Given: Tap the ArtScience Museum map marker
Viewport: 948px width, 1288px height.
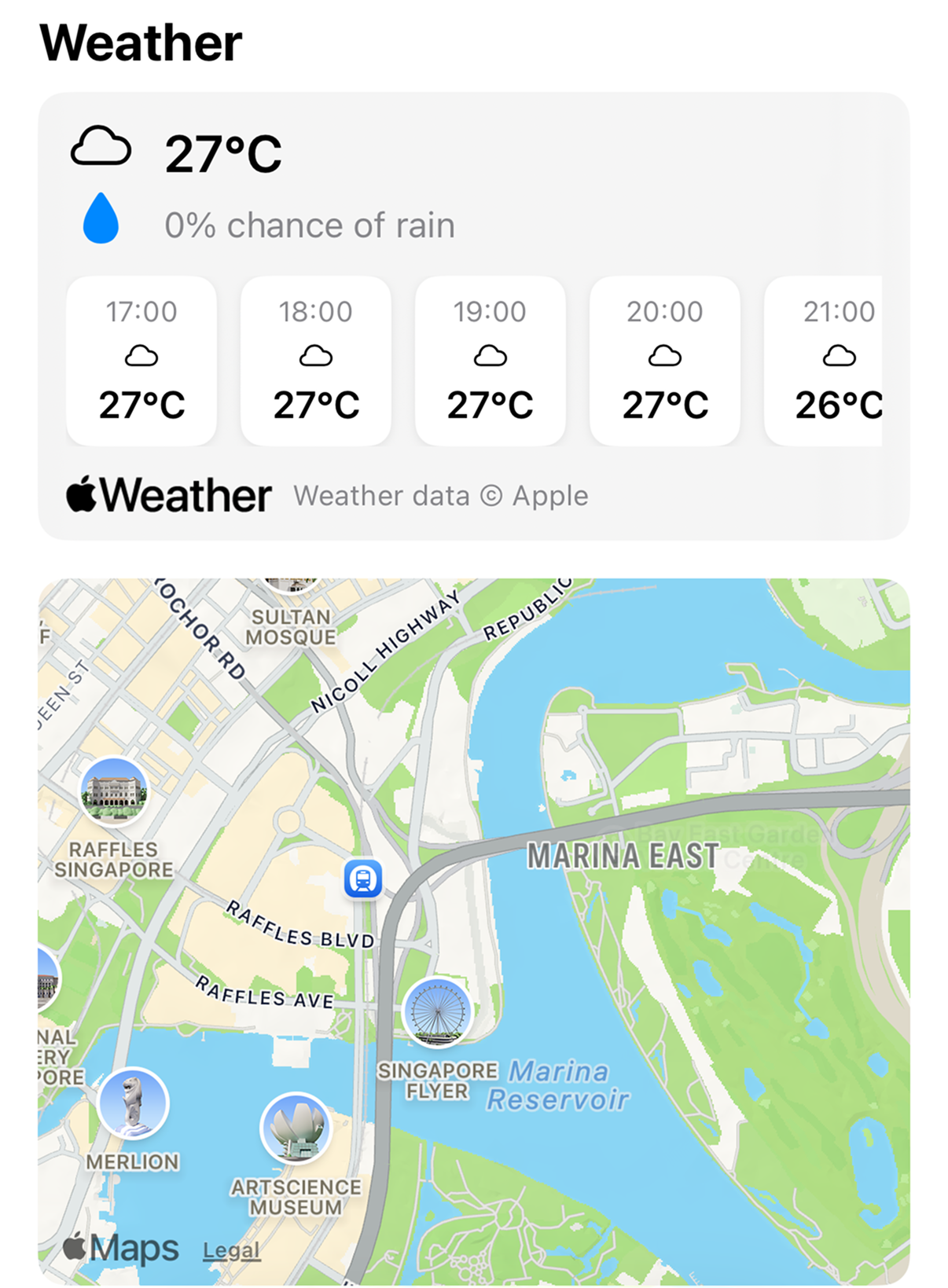Looking at the screenshot, I should point(296,1128).
